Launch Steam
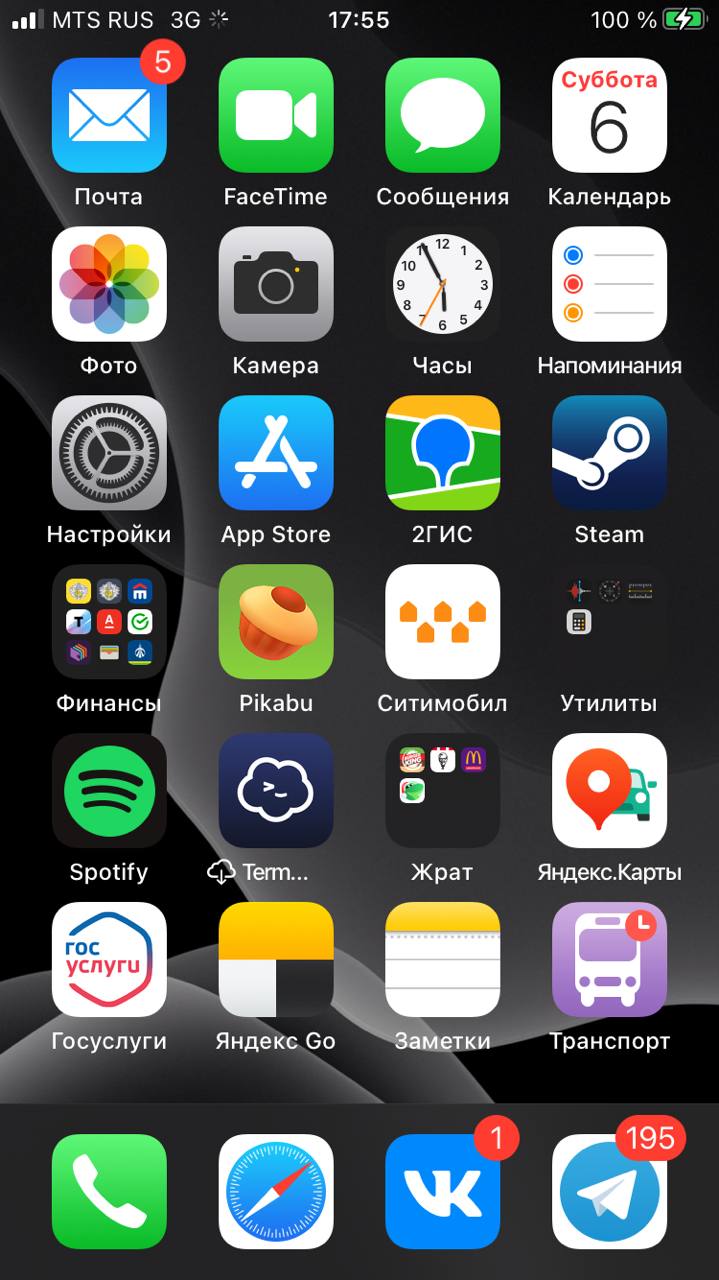The image size is (719, 1280). click(x=609, y=453)
